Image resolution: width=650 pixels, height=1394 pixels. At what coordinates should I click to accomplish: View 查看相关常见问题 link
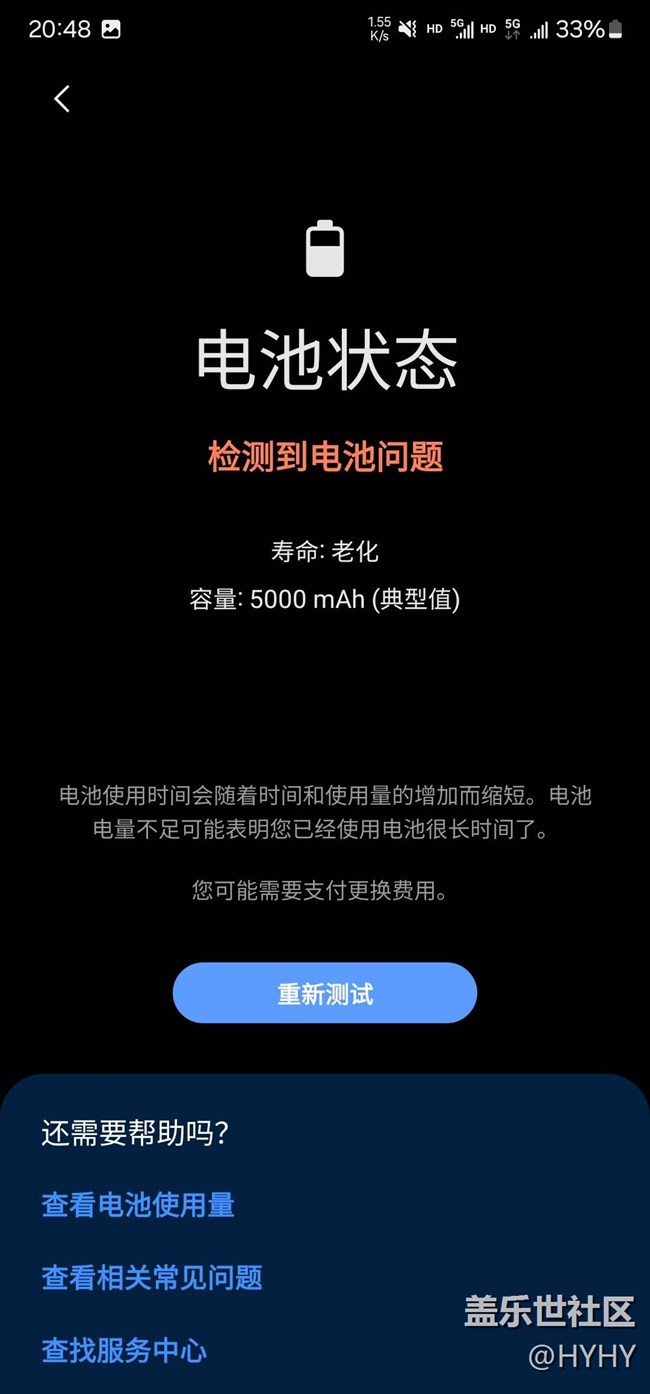(152, 1277)
